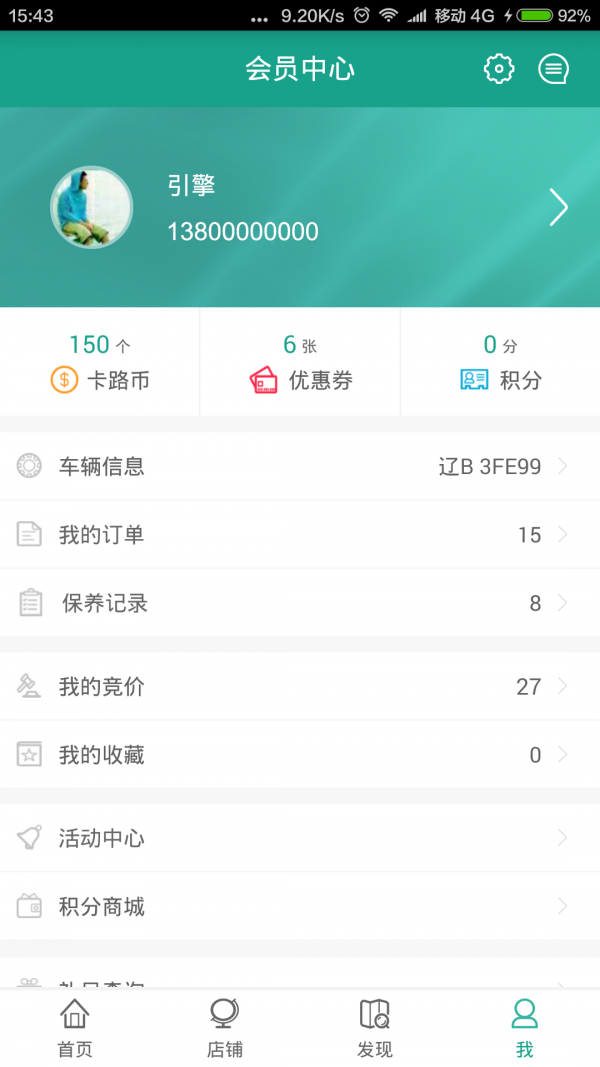The width and height of the screenshot is (600, 1067).
Task: View 卡路币 balance
Action: (x=100, y=362)
